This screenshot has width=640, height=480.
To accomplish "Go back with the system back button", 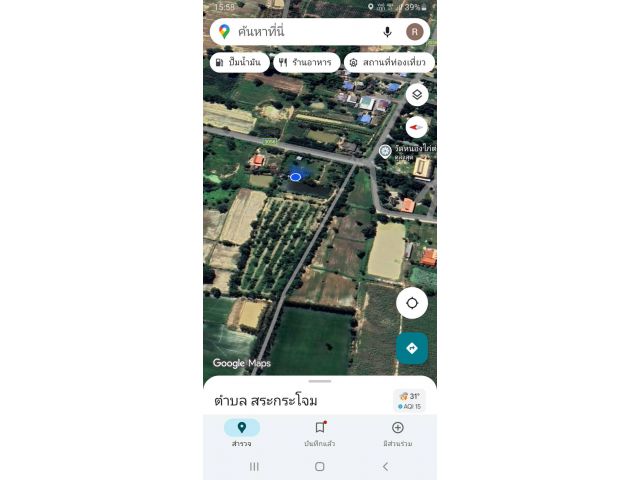I will pyautogui.click(x=385, y=466).
